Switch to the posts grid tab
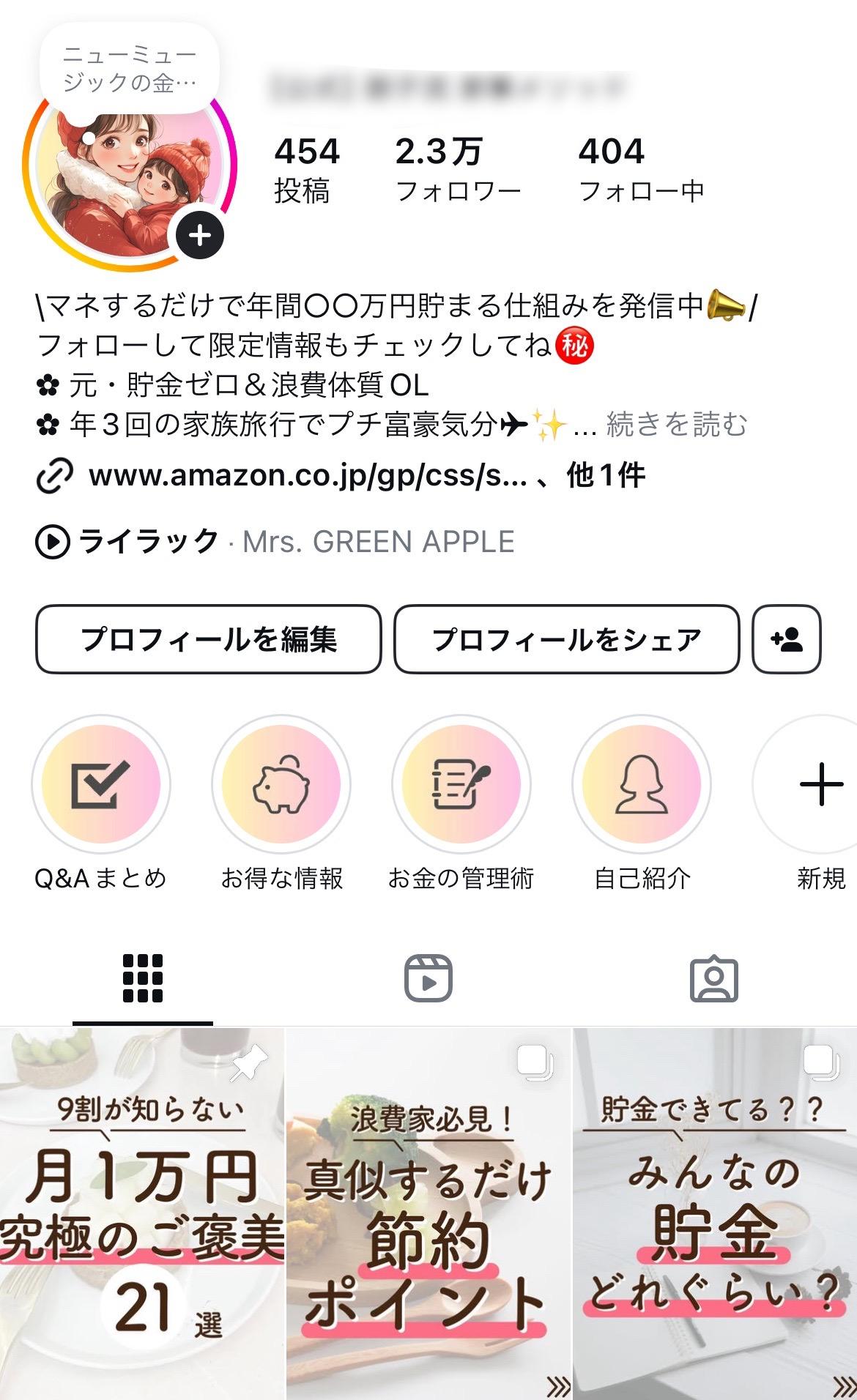The height and width of the screenshot is (1400, 857). coord(143,978)
